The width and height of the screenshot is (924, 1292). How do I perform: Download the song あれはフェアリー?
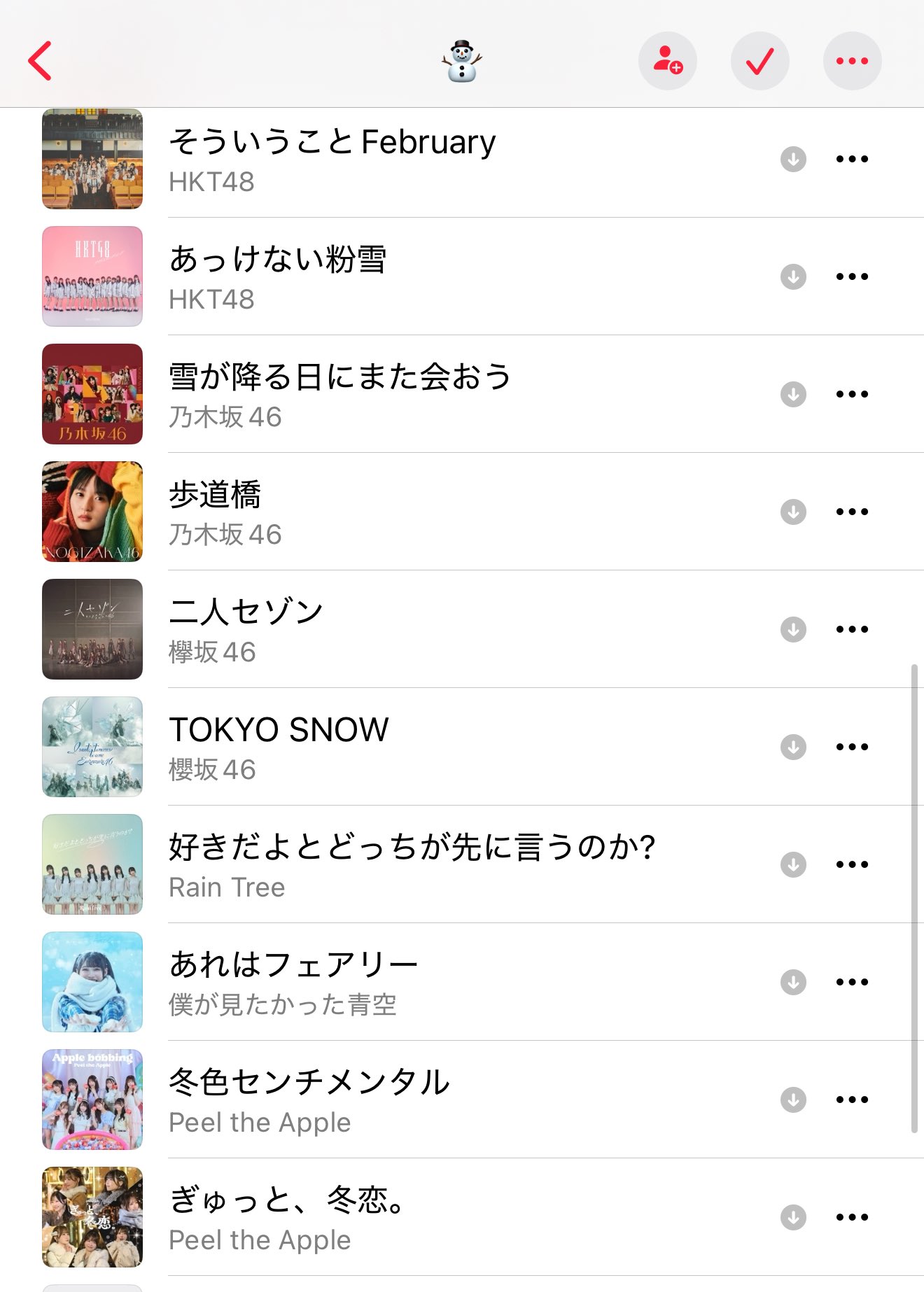coord(793,982)
